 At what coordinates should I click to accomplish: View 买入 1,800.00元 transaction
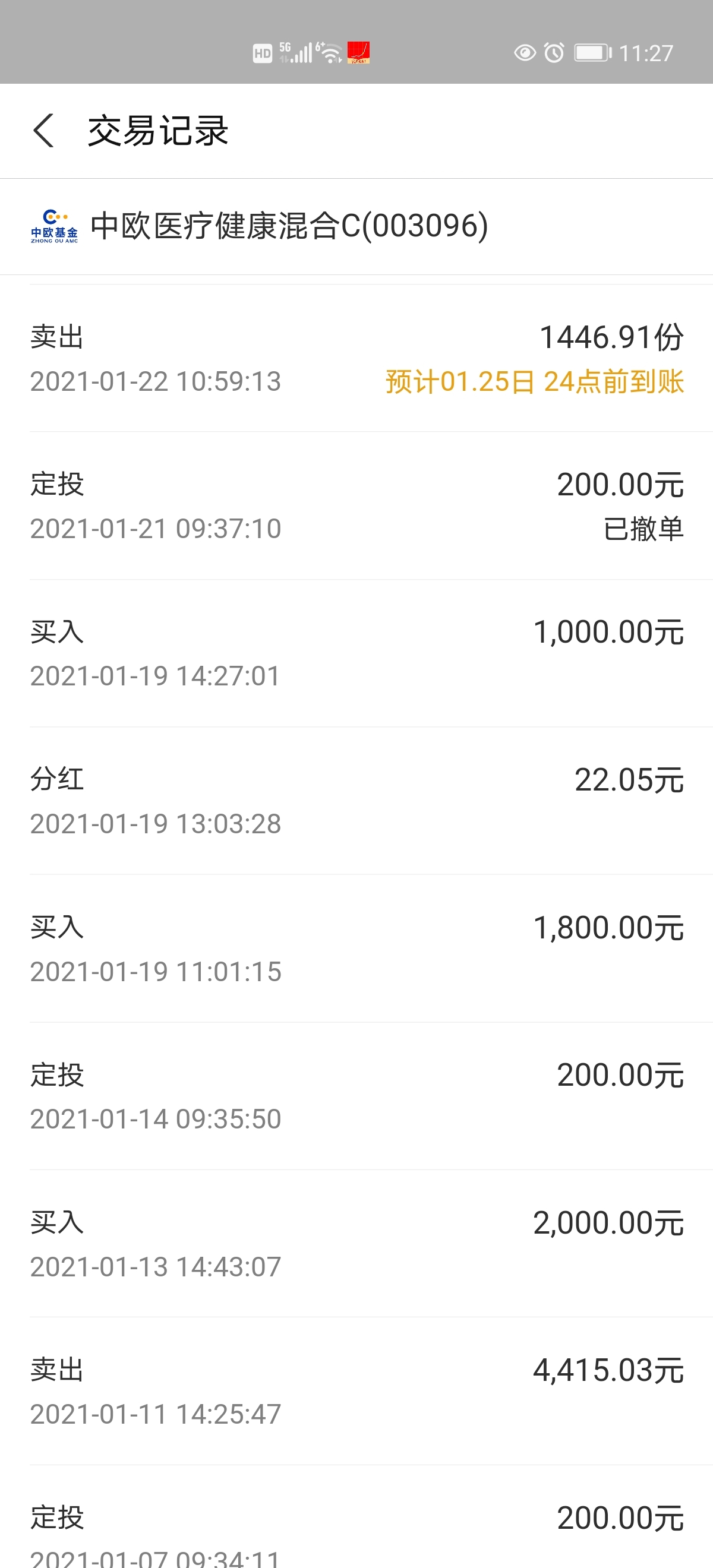point(356,949)
